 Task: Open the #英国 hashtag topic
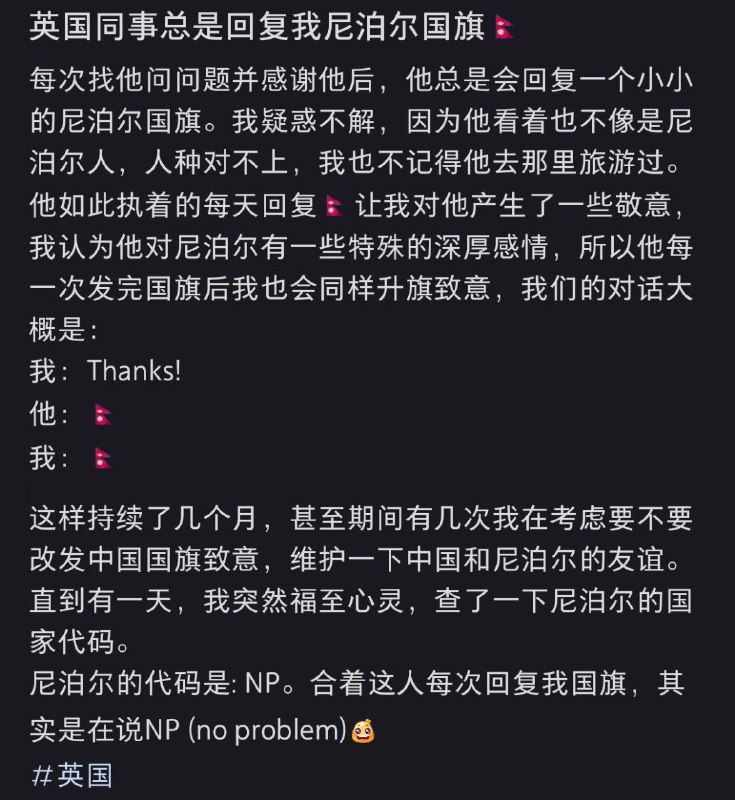[71, 775]
